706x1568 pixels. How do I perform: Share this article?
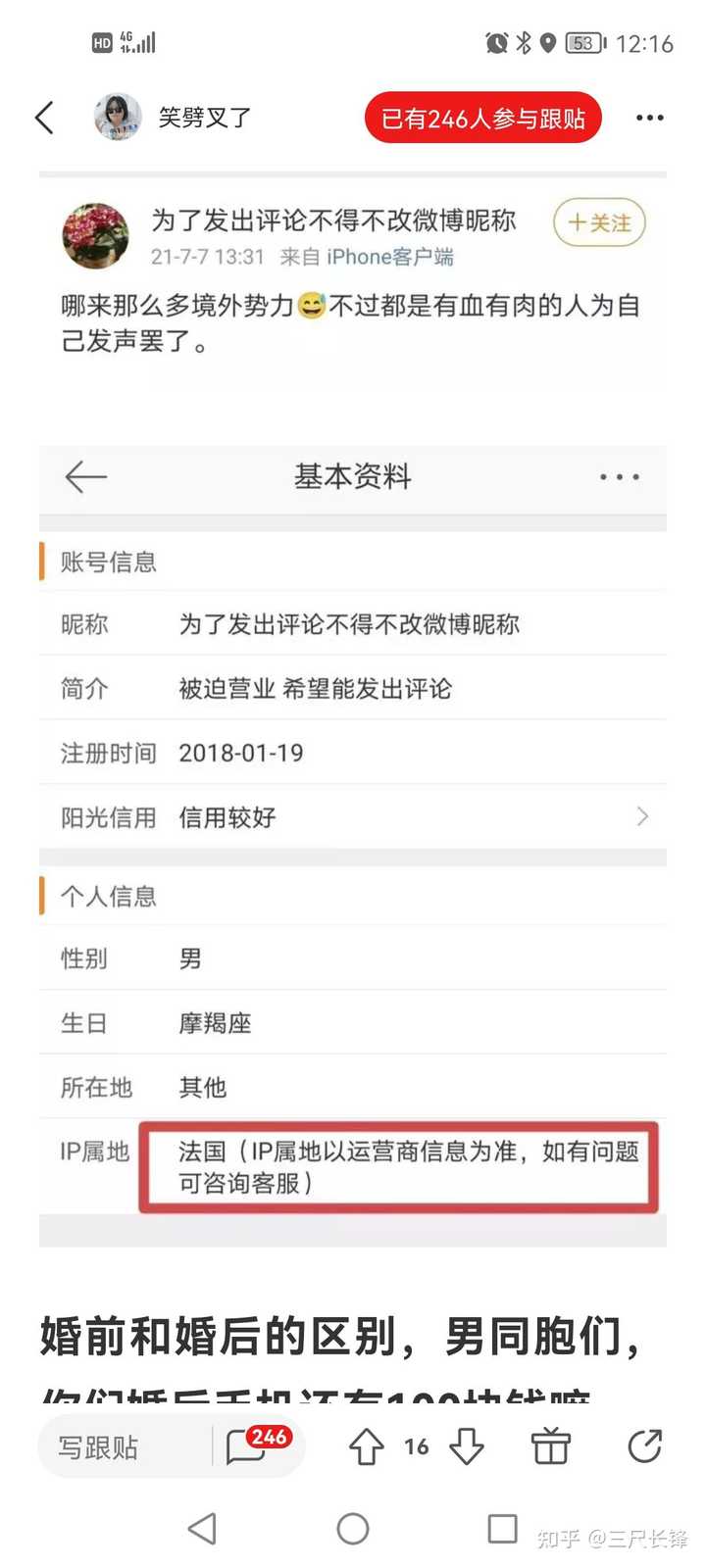644,1446
